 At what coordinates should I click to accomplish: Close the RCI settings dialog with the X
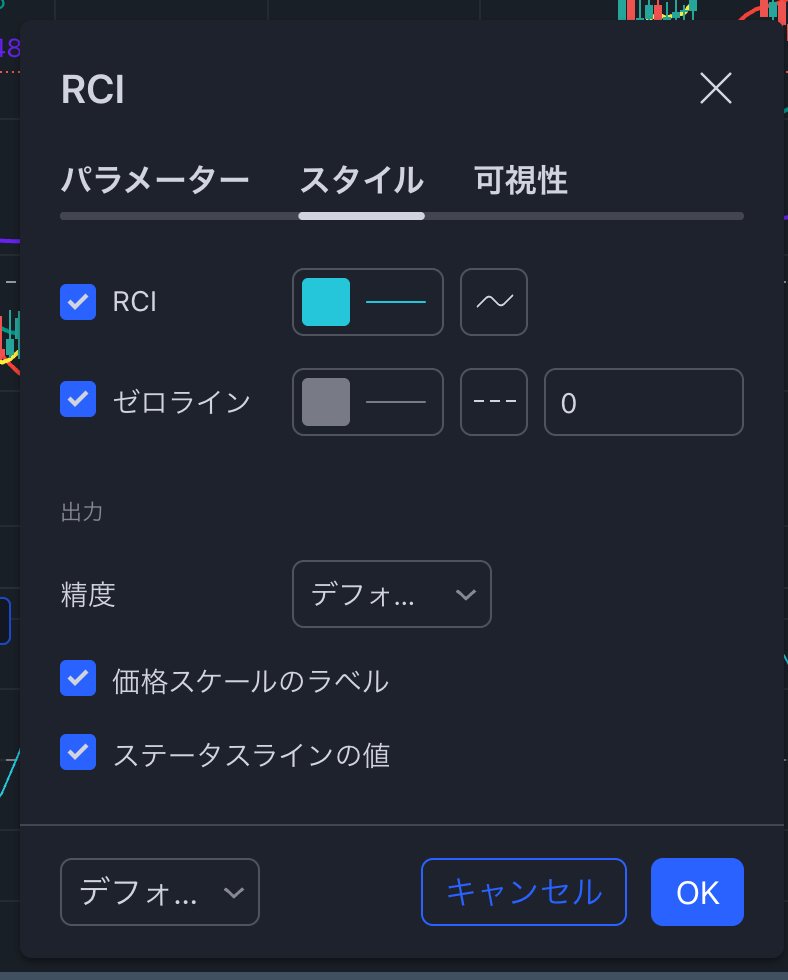[x=716, y=89]
